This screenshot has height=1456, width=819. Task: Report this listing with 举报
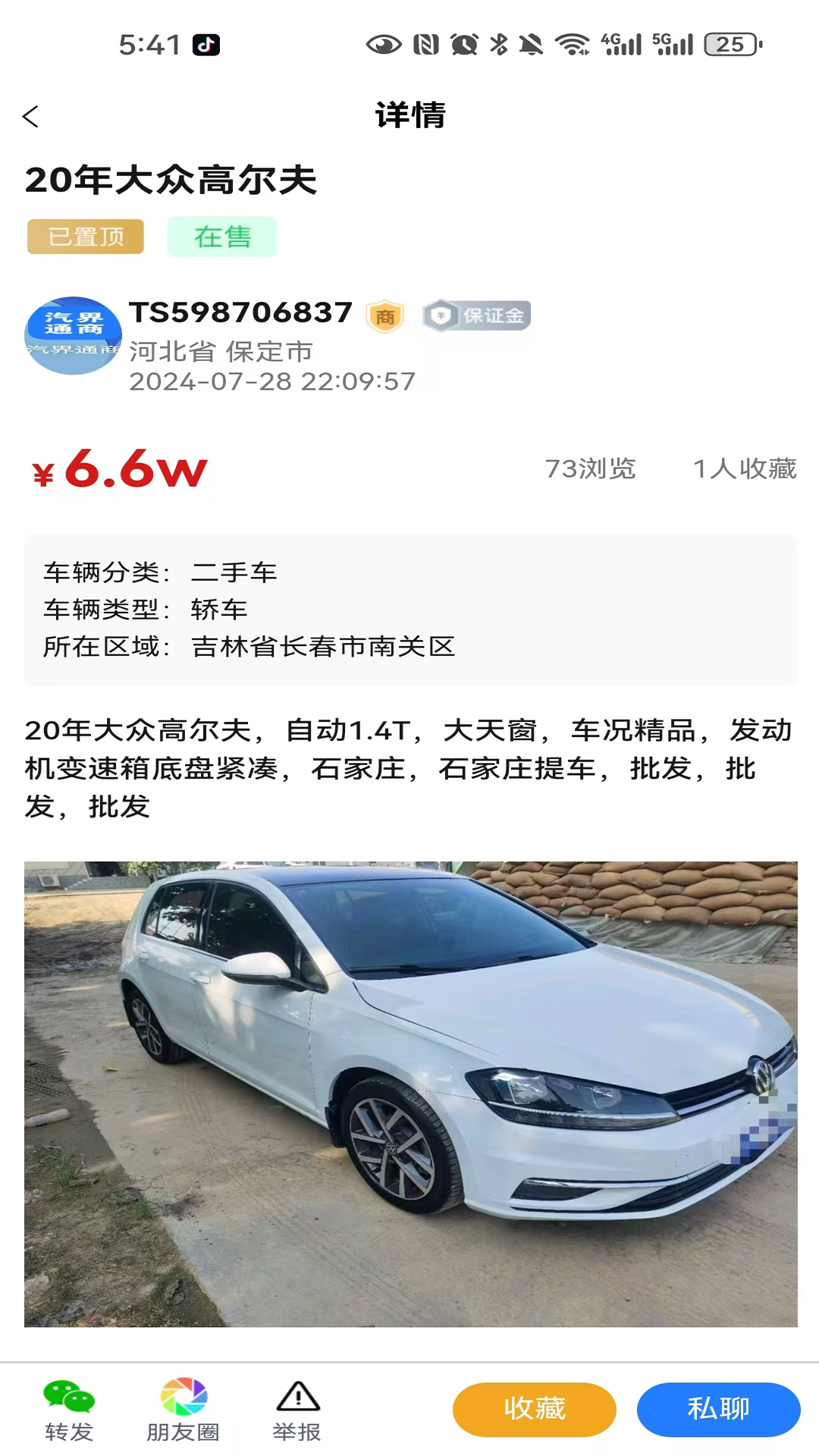[x=297, y=1410]
